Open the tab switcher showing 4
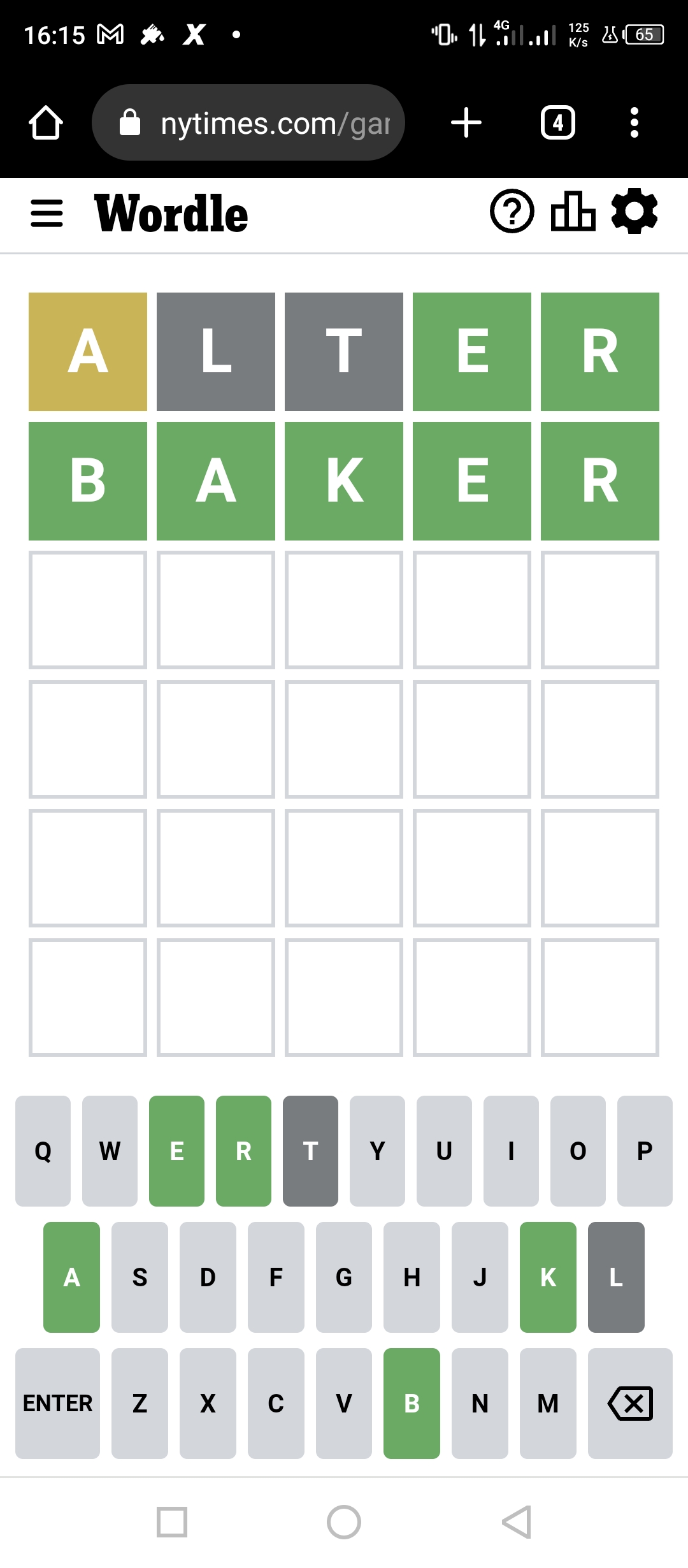The width and height of the screenshot is (688, 1568). click(557, 122)
